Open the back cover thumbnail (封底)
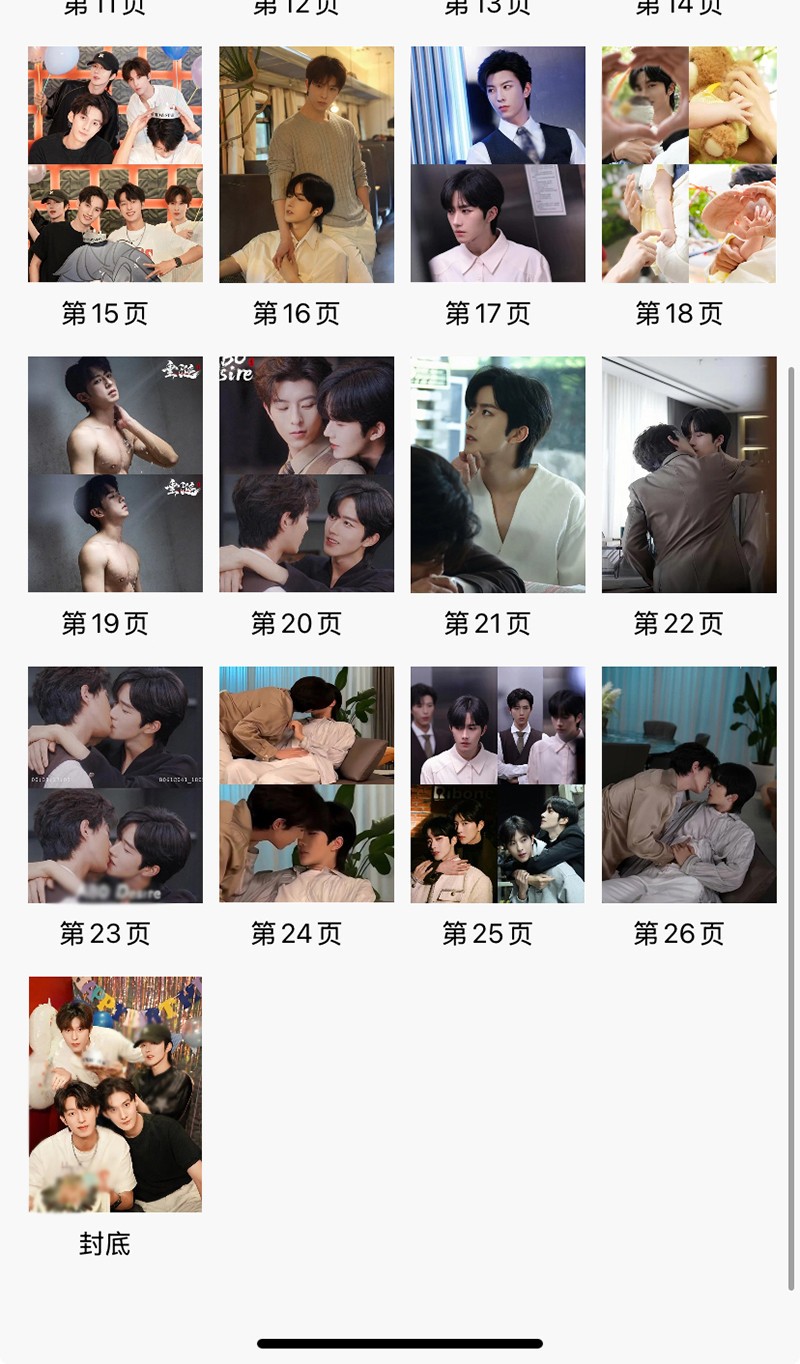800x1364 pixels. pos(115,1094)
